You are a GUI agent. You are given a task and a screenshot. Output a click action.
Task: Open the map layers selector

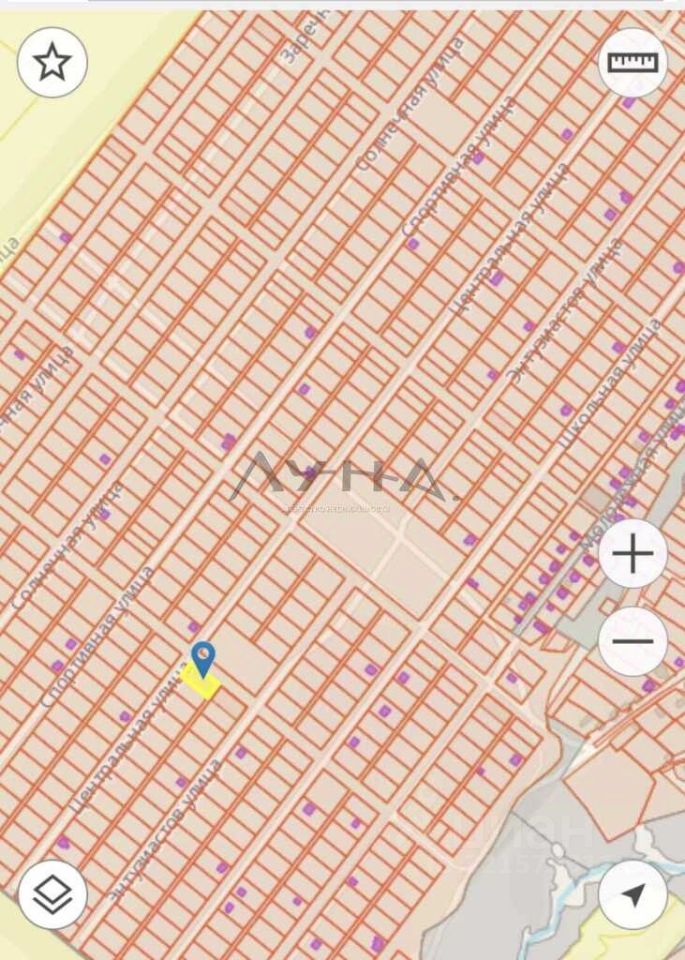tap(52, 895)
